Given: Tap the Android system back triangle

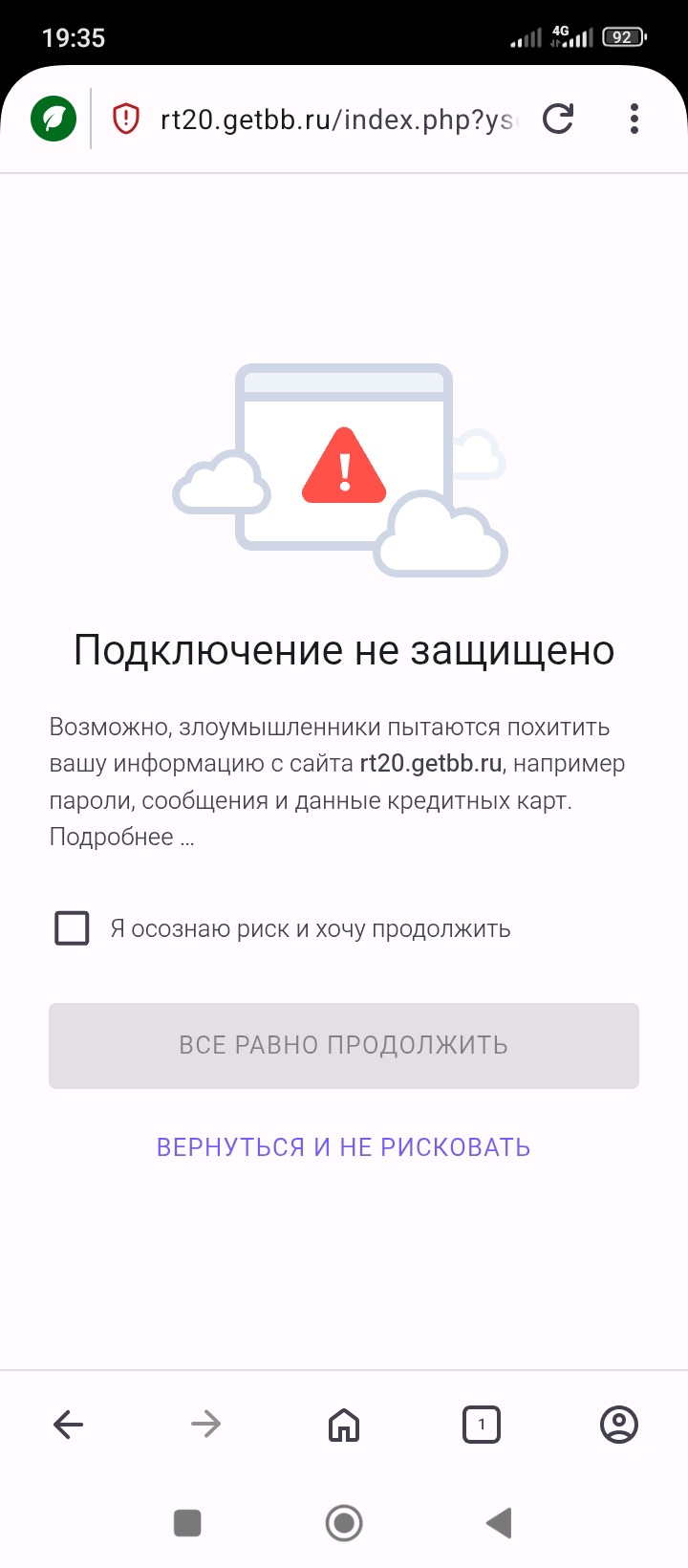Looking at the screenshot, I should [498, 1523].
